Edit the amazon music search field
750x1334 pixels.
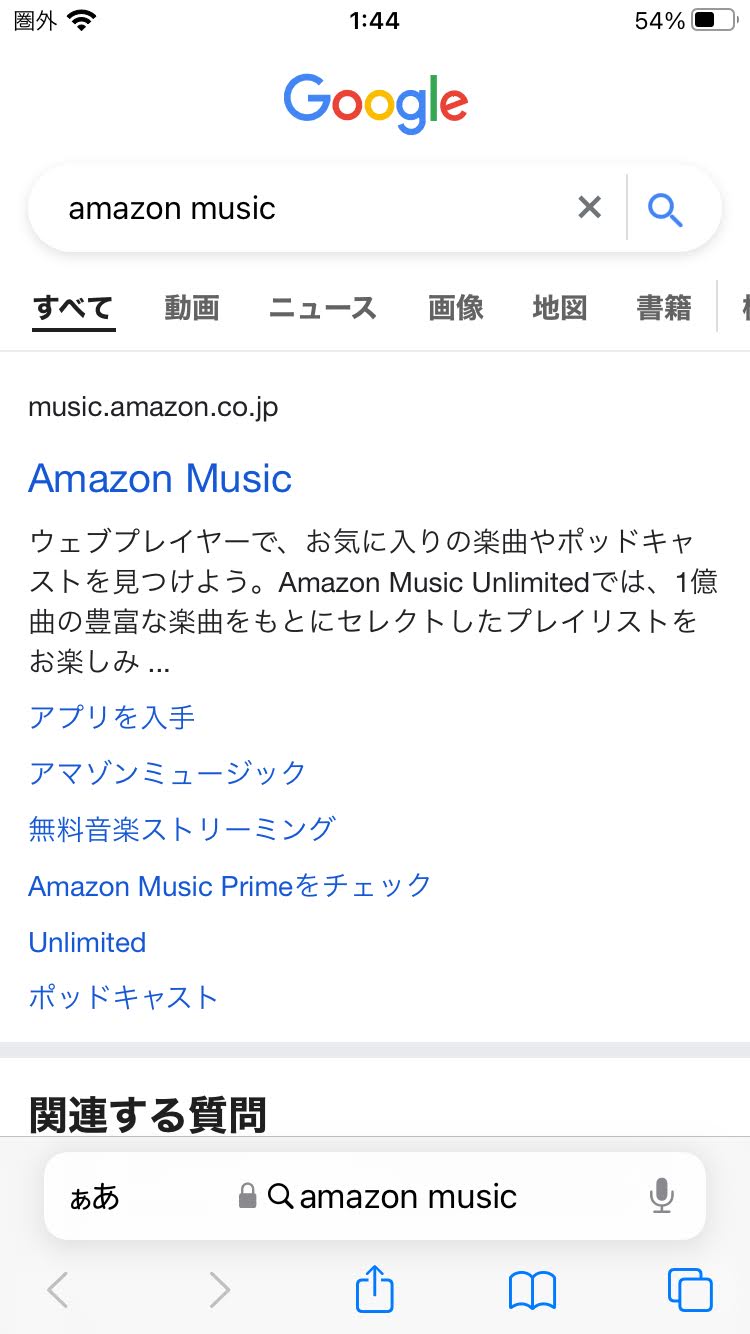coord(300,209)
